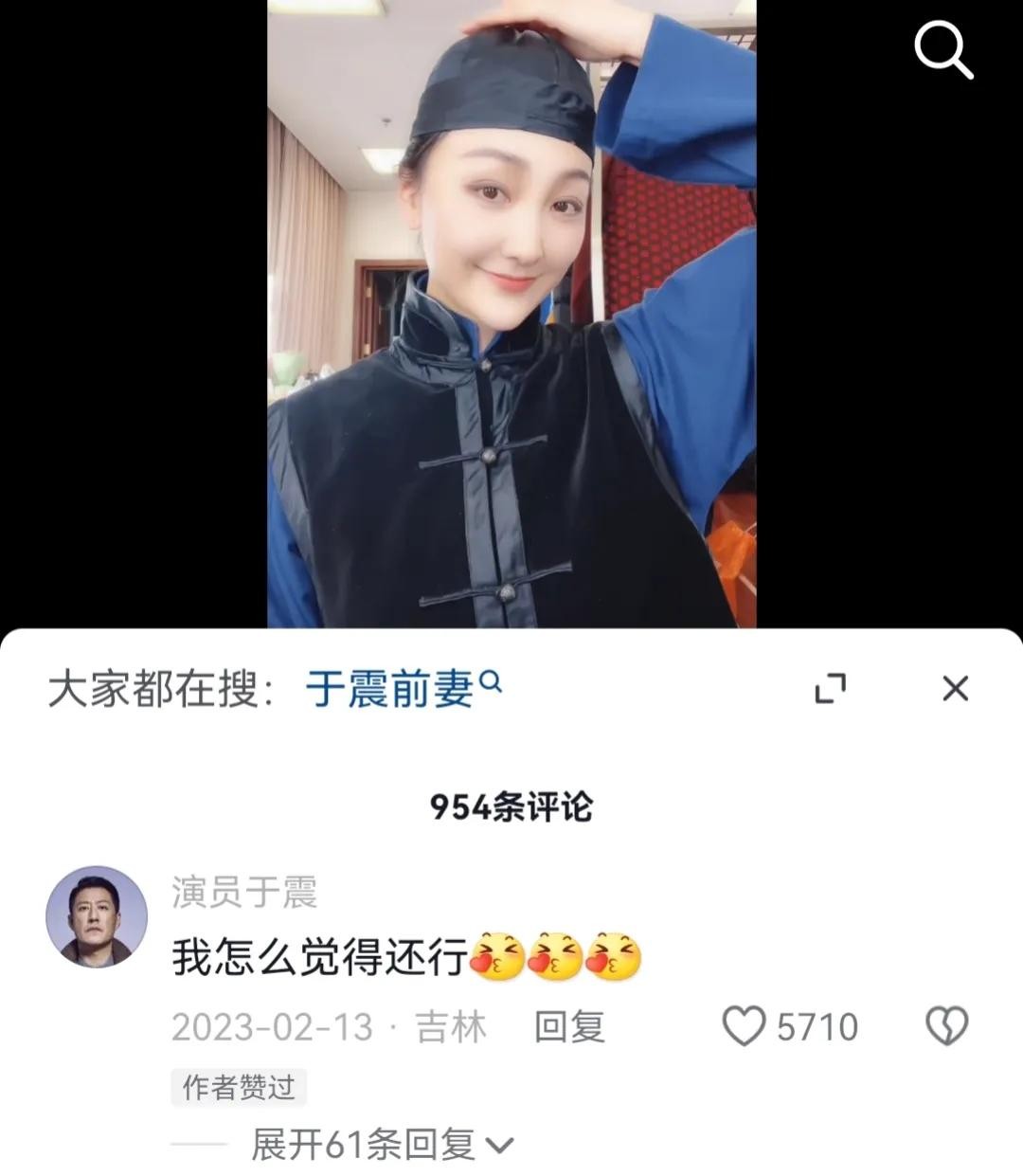Open the 演员于震 username
The height and width of the screenshot is (1176, 1023).
(x=244, y=892)
